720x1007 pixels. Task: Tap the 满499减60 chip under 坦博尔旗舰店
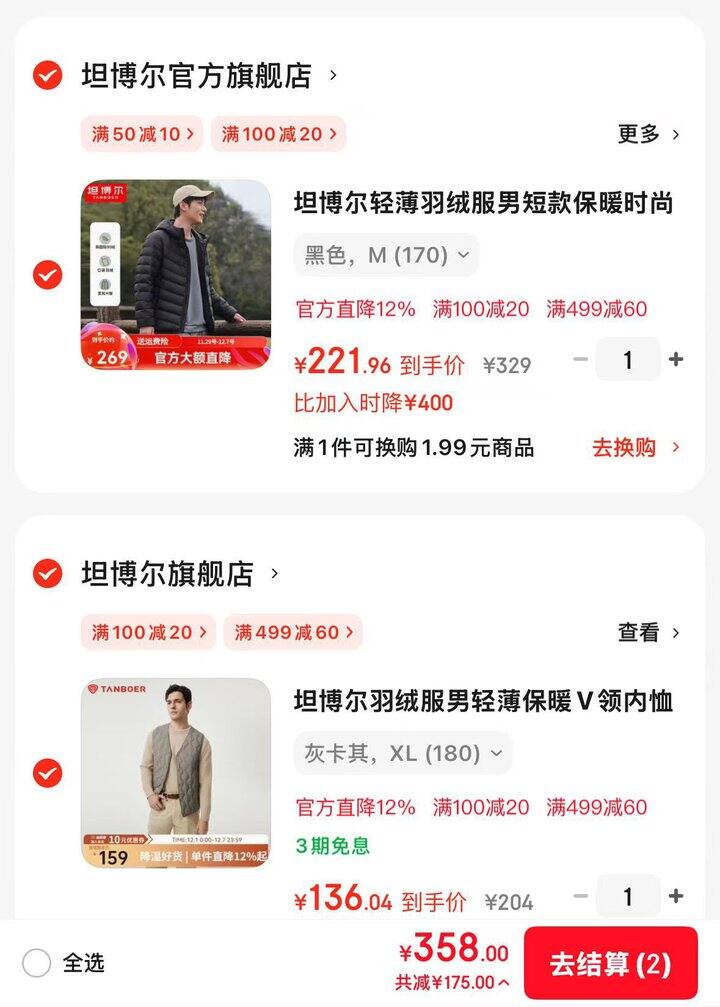coord(292,632)
